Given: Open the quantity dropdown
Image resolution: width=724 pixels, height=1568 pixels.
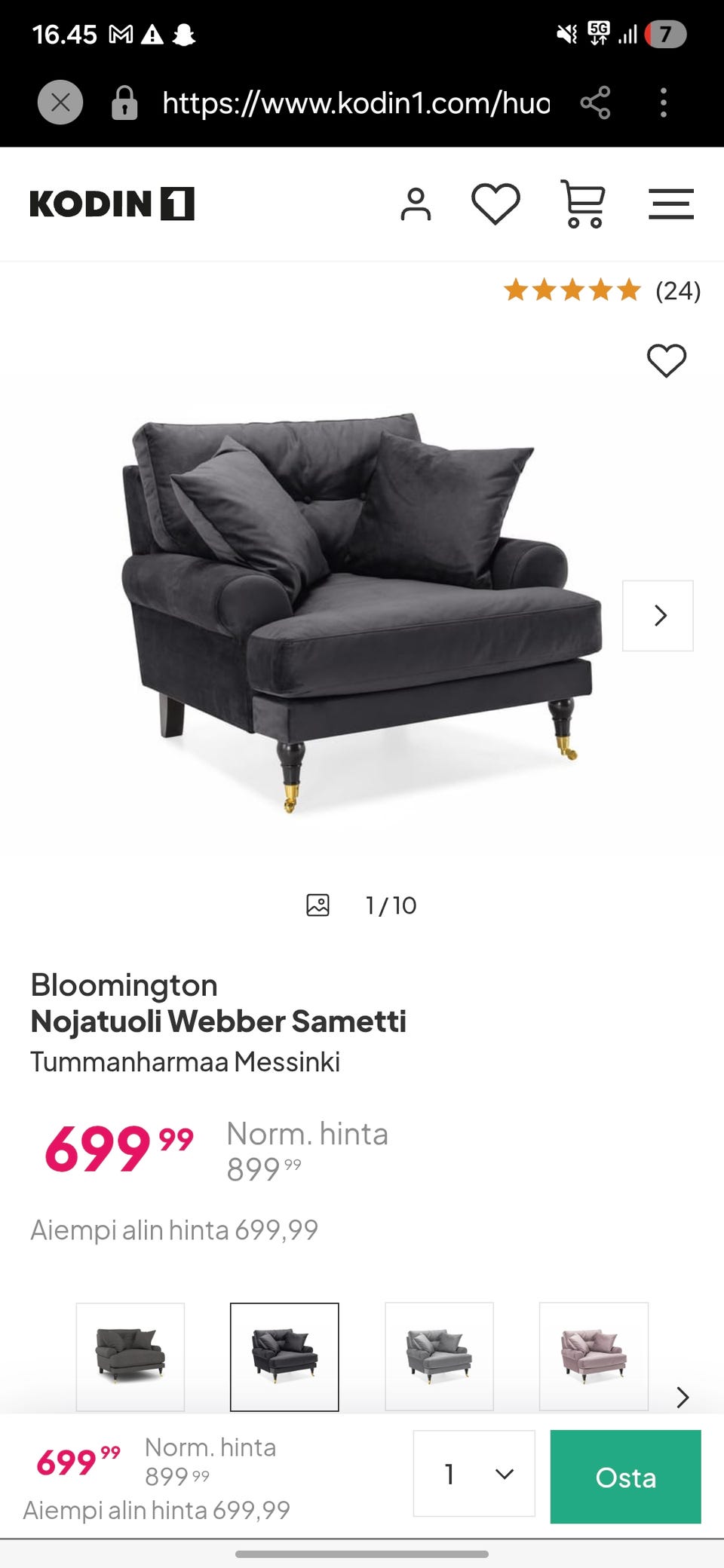Looking at the screenshot, I should coord(474,1473).
